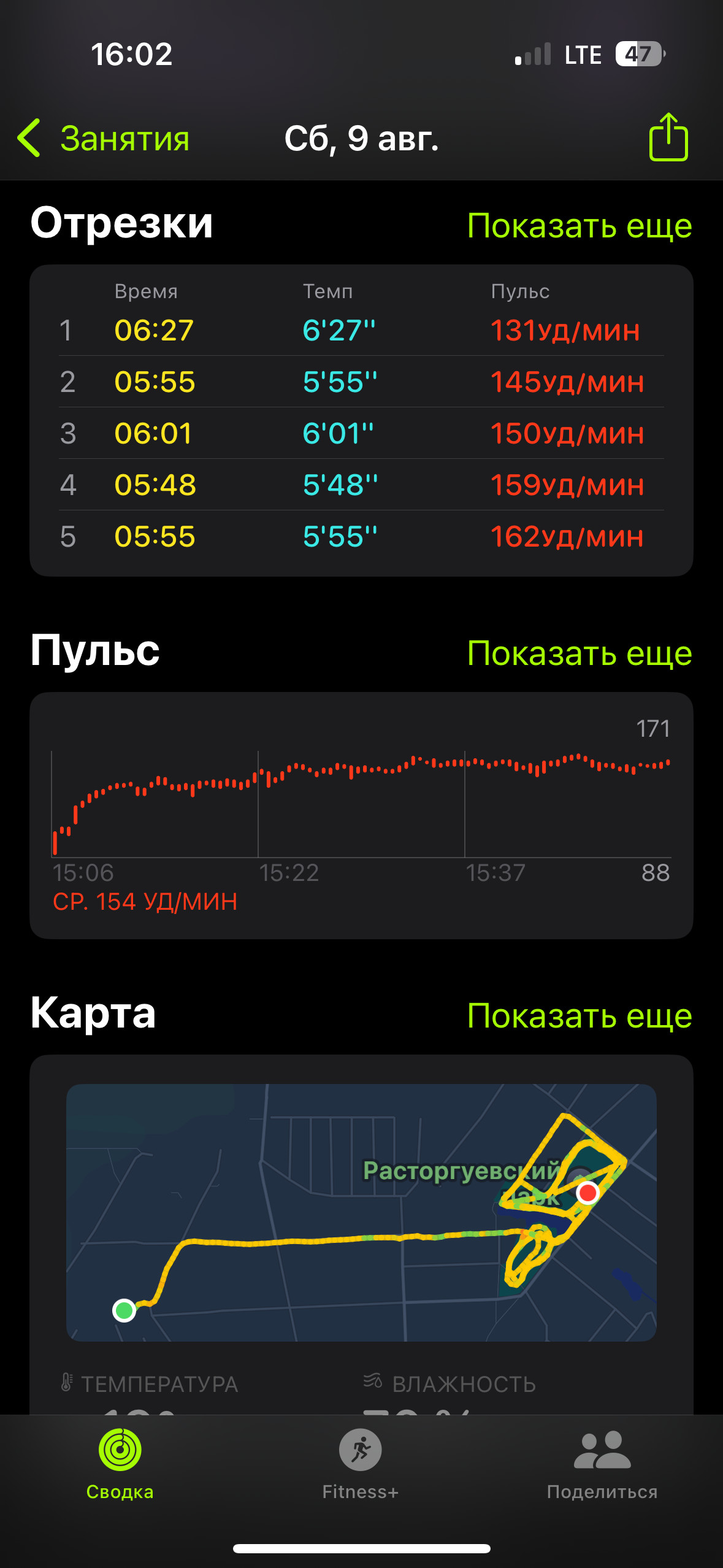Switch to the Поделиться tab
The width and height of the screenshot is (723, 1568).
point(602,1464)
